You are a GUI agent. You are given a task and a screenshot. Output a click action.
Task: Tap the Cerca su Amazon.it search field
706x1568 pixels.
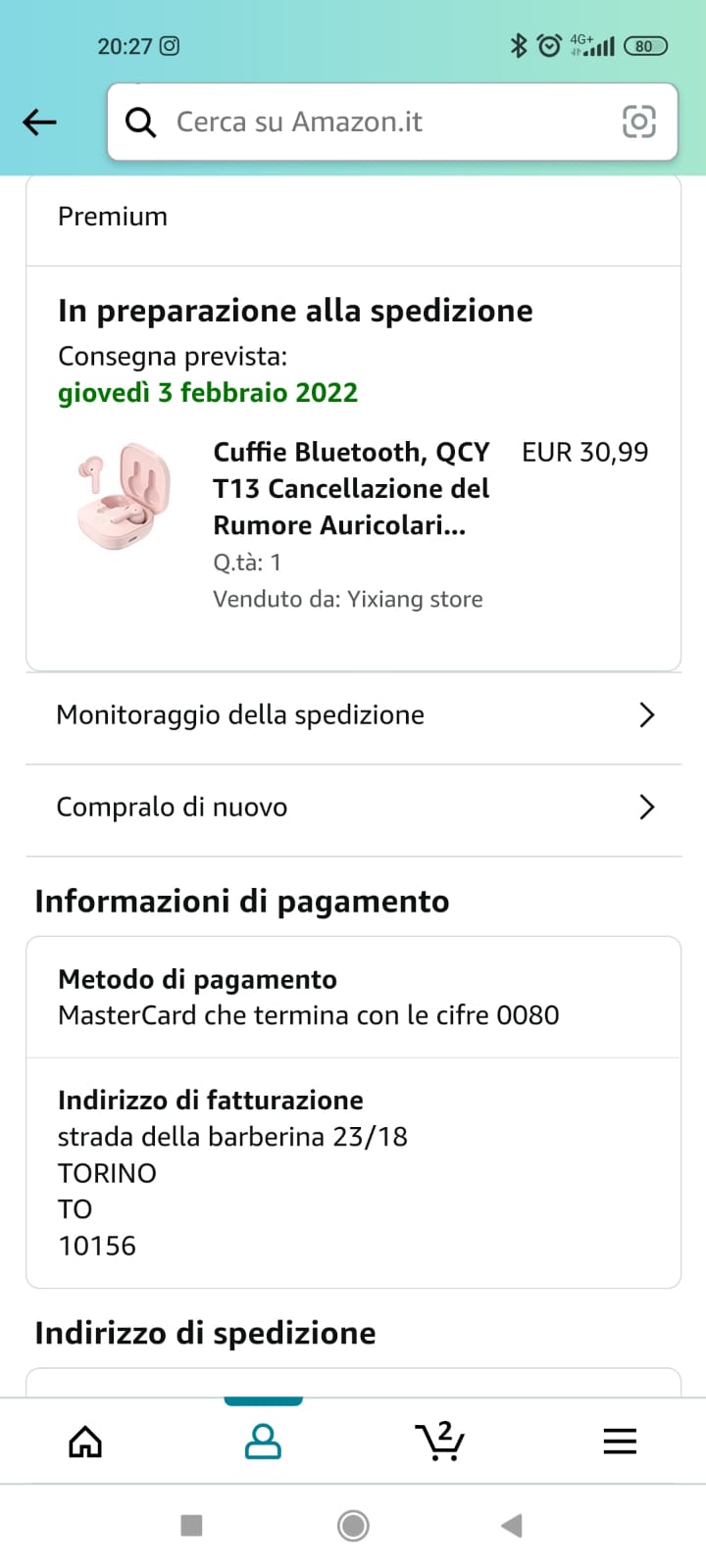pyautogui.click(x=373, y=122)
